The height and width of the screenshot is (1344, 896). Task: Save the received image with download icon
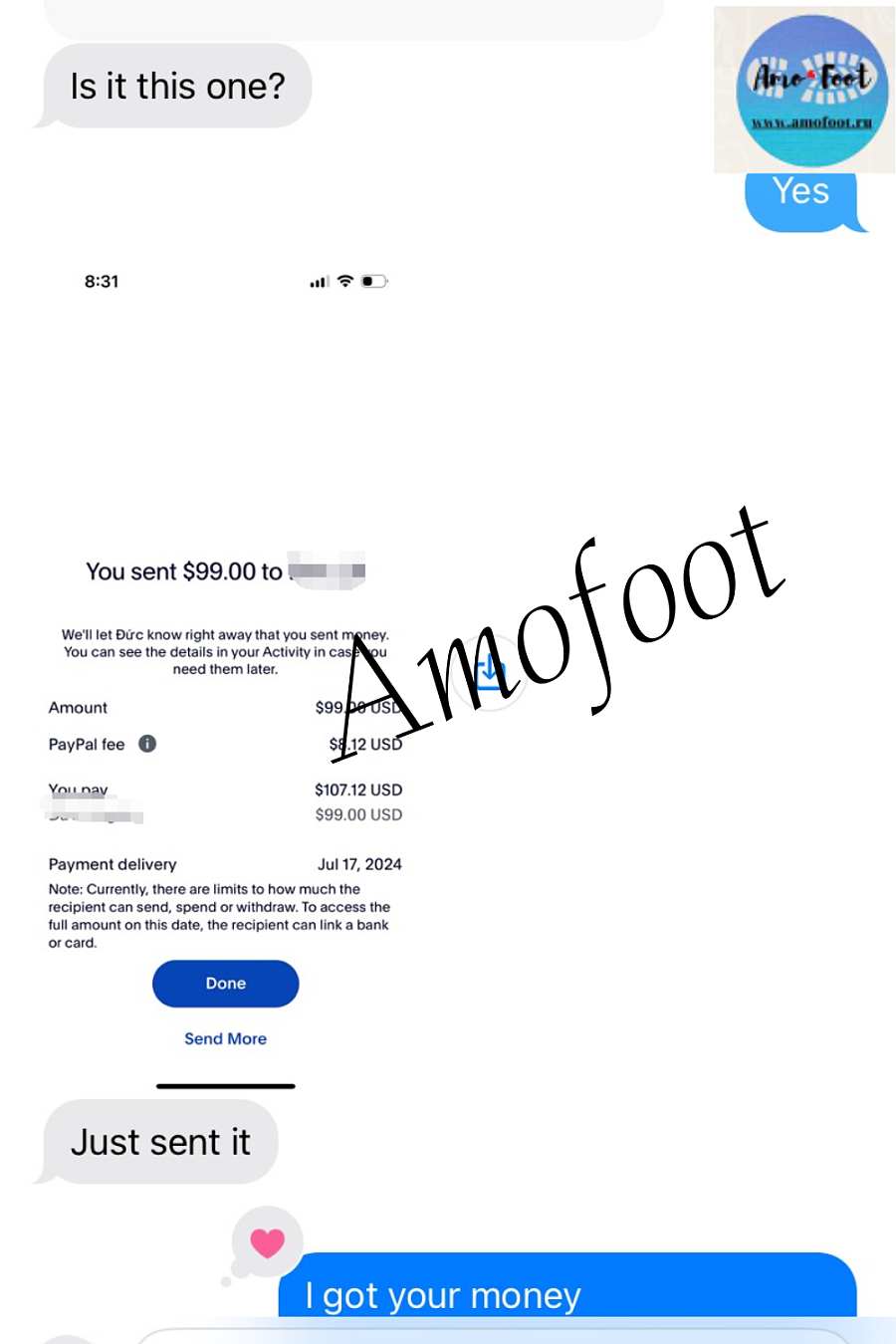(x=490, y=674)
